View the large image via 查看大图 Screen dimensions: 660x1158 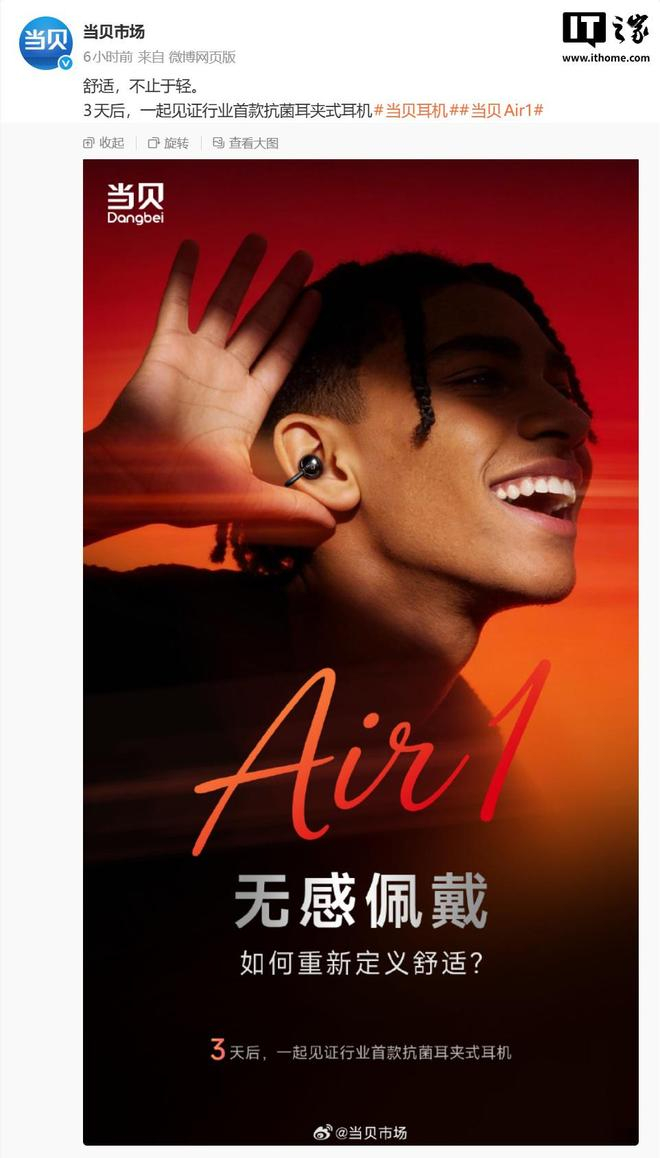245,143
